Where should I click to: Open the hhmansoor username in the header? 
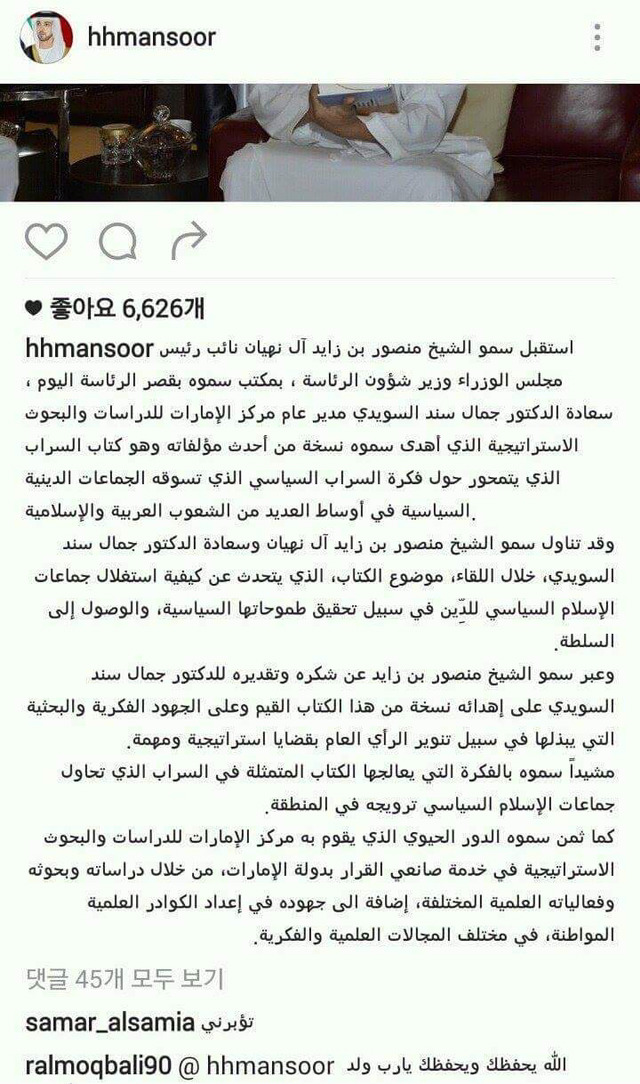(151, 37)
